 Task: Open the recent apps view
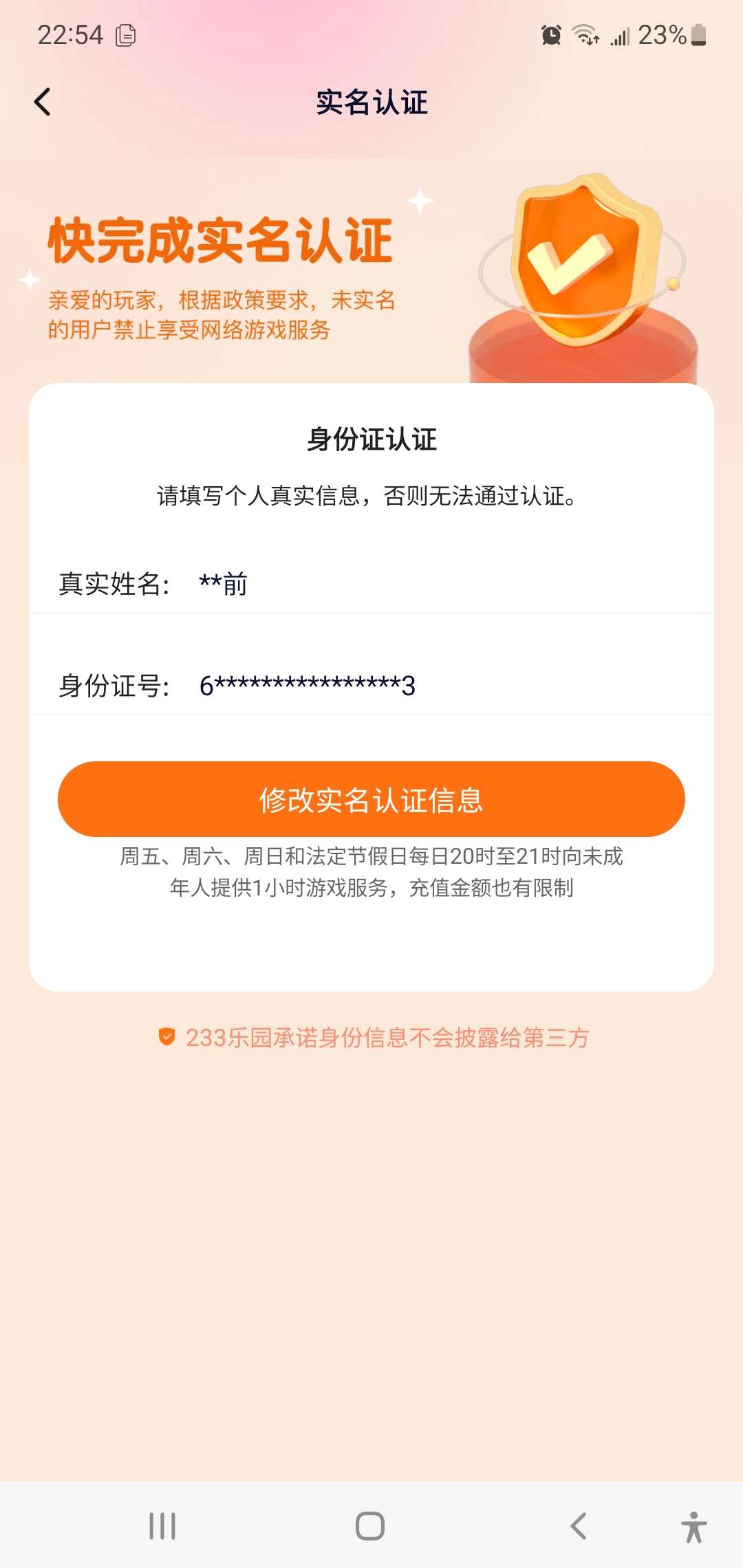tap(162, 1526)
